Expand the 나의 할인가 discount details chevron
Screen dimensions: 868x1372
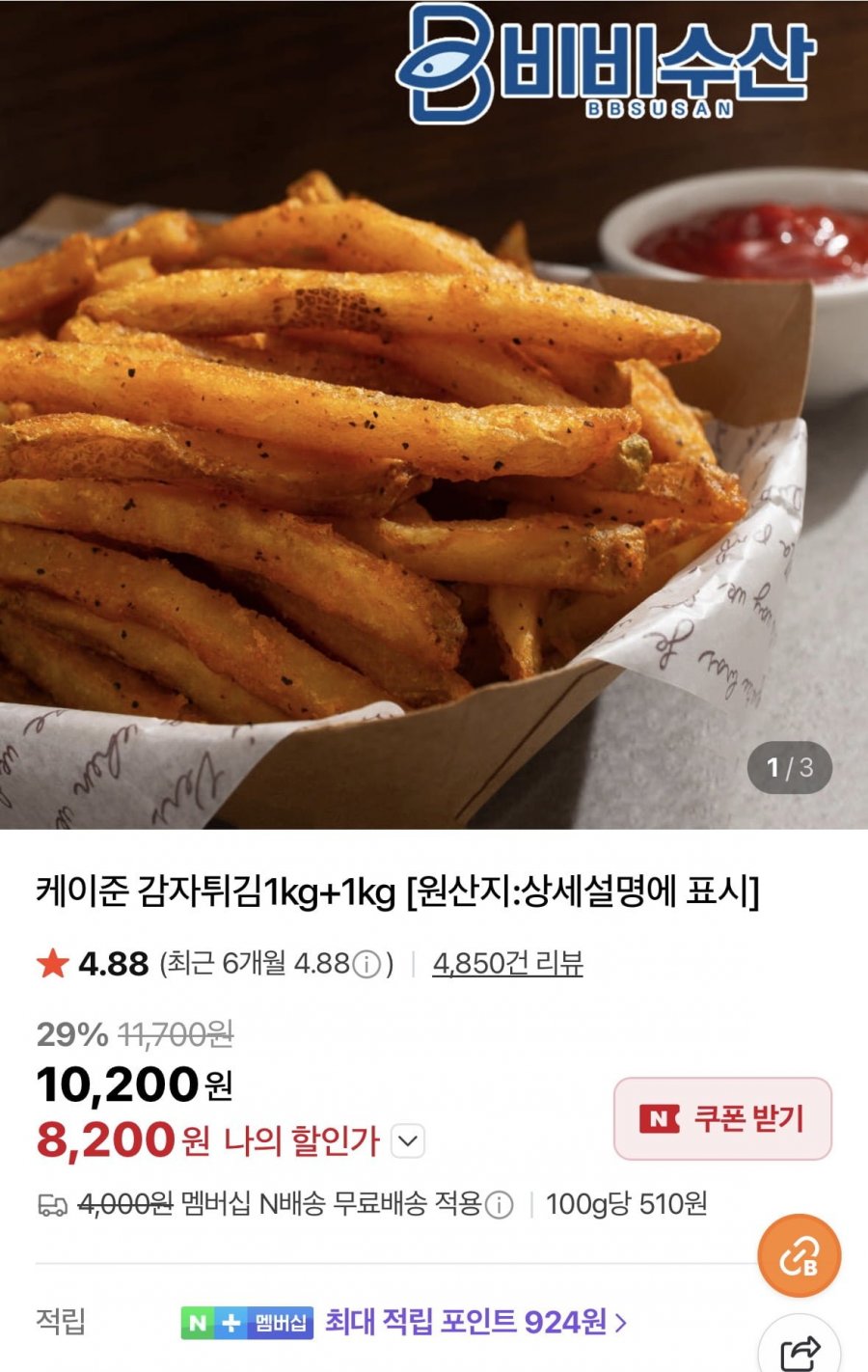(409, 1141)
